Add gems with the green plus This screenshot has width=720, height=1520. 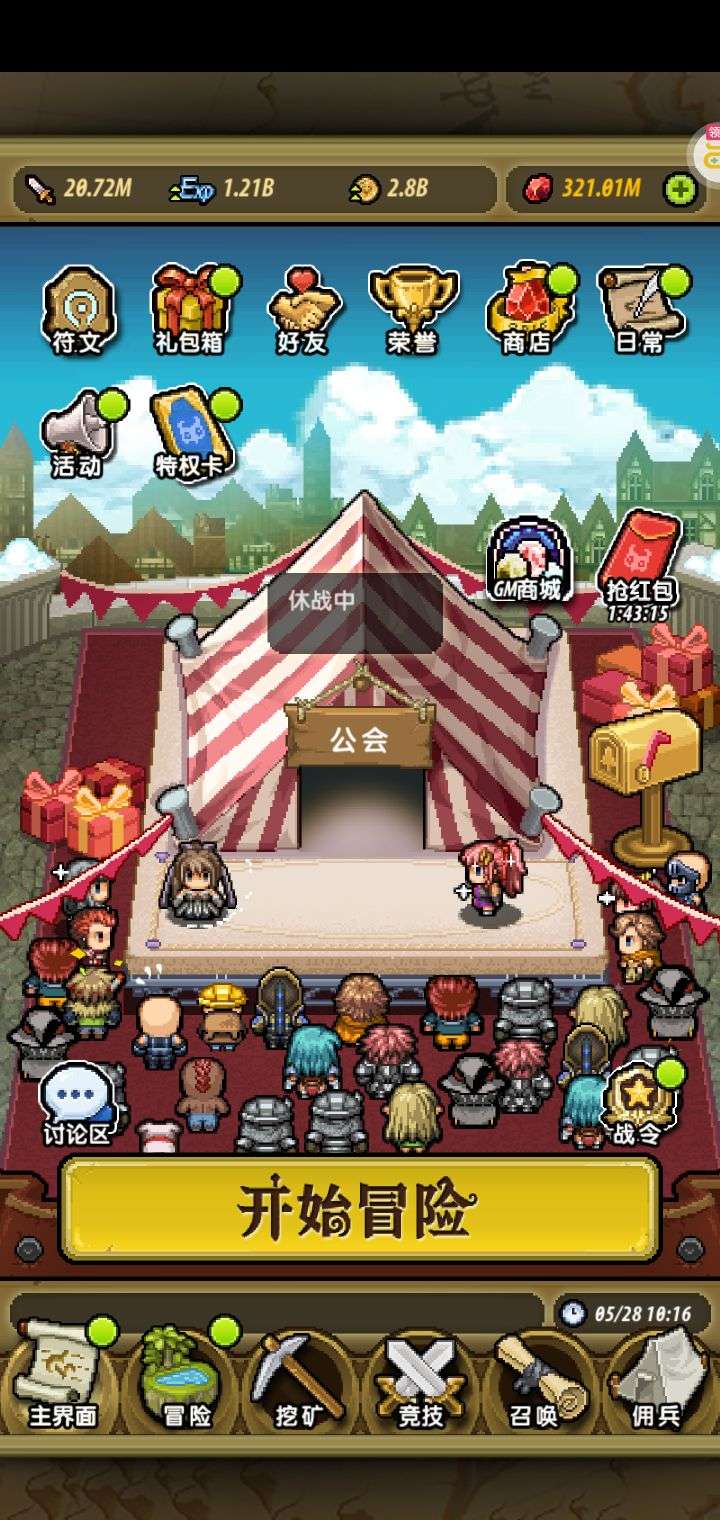pyautogui.click(x=681, y=189)
